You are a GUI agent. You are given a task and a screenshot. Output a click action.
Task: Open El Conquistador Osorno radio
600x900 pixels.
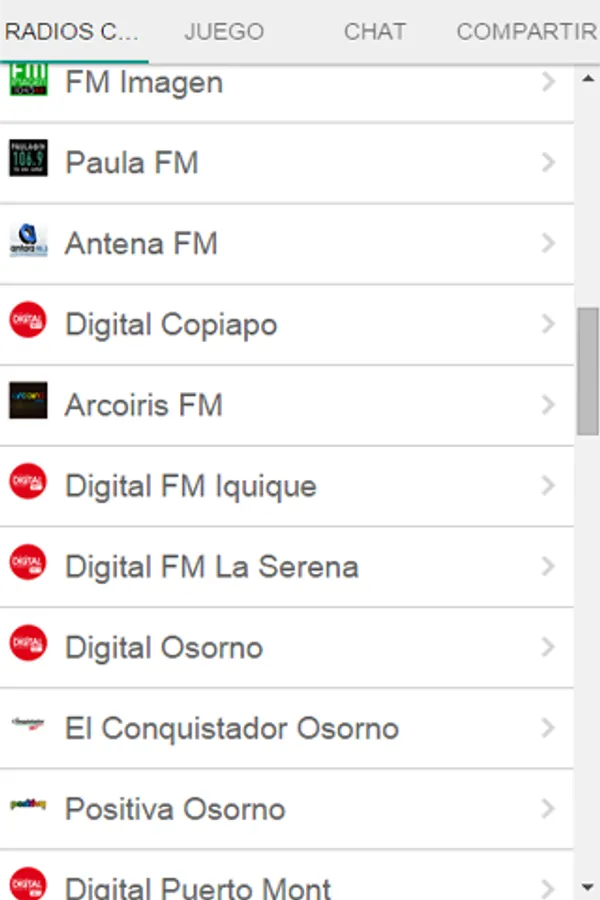click(x=286, y=729)
